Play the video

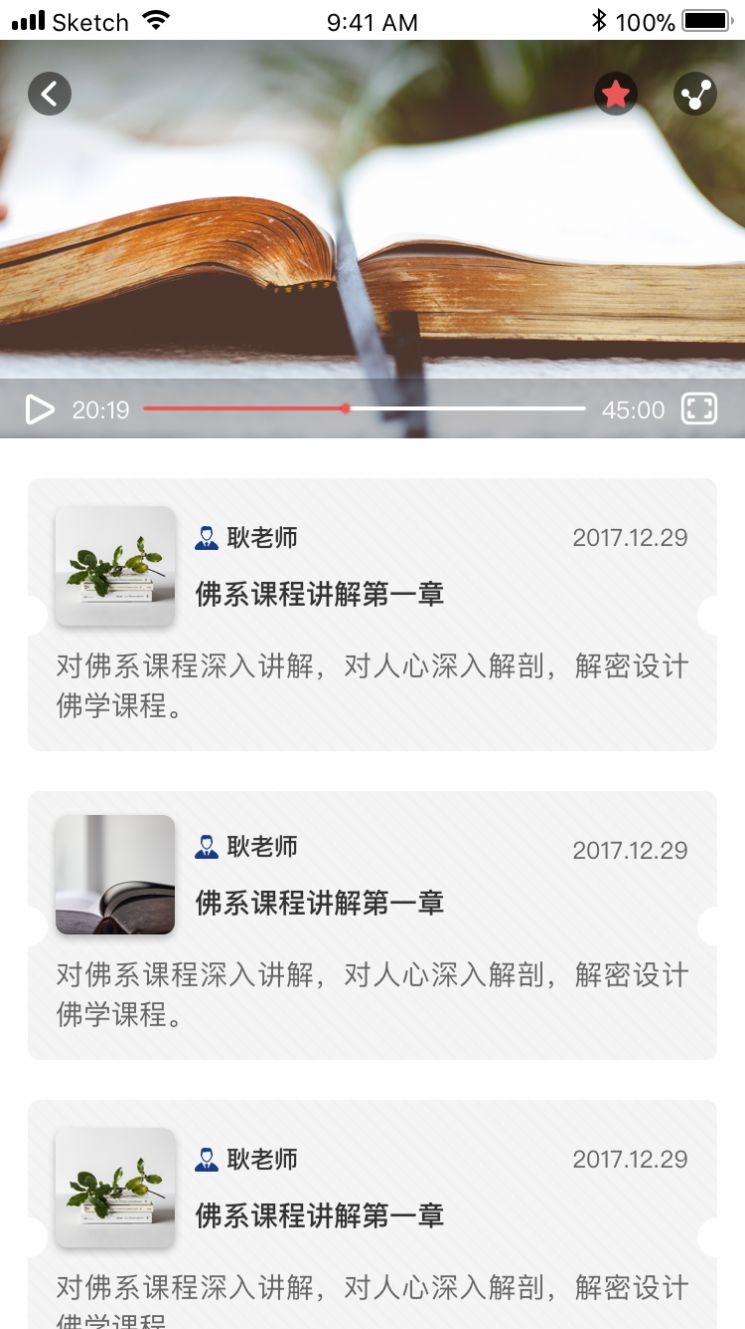click(x=39, y=409)
